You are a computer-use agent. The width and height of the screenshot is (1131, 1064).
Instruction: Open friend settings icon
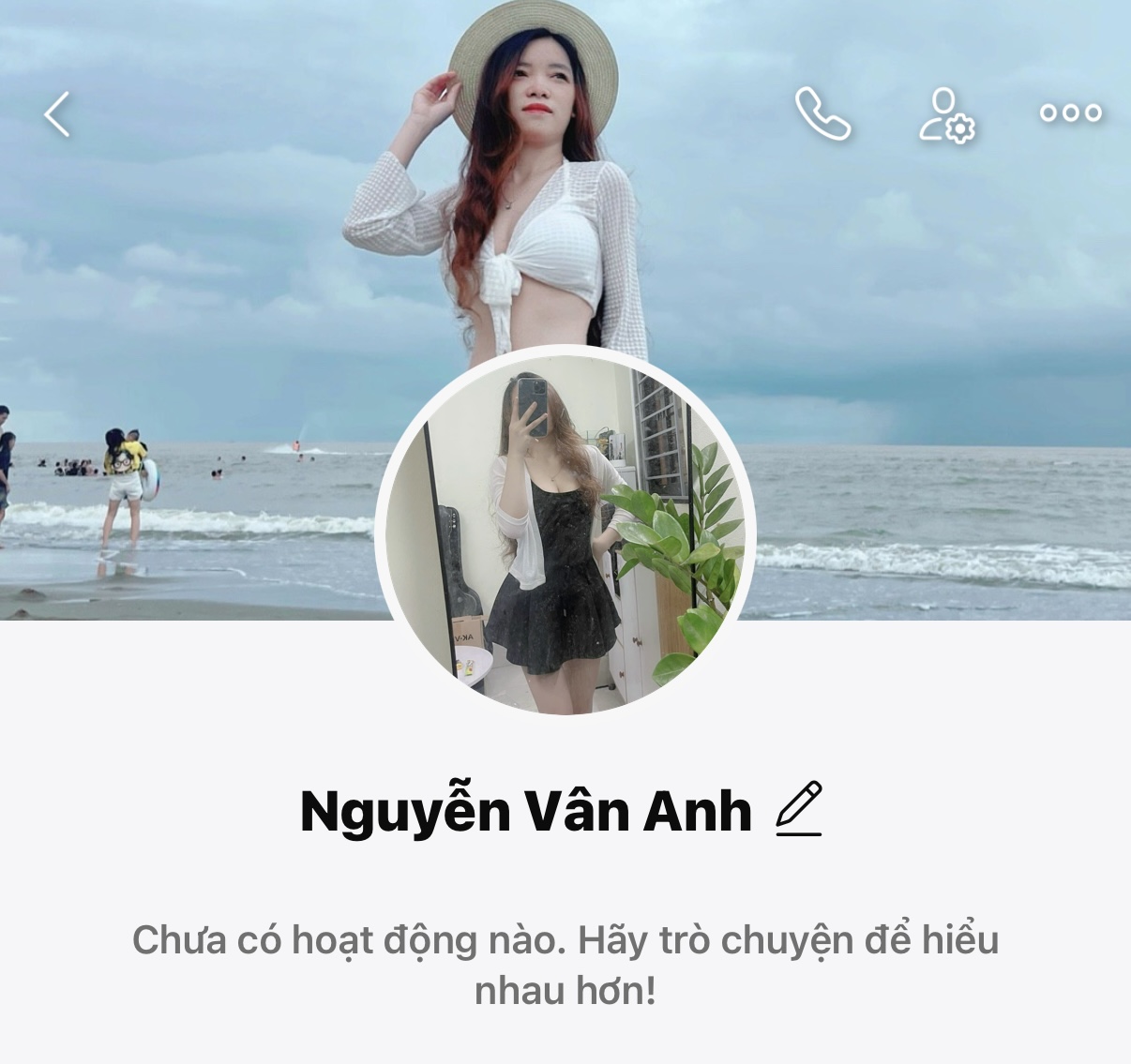(x=945, y=115)
